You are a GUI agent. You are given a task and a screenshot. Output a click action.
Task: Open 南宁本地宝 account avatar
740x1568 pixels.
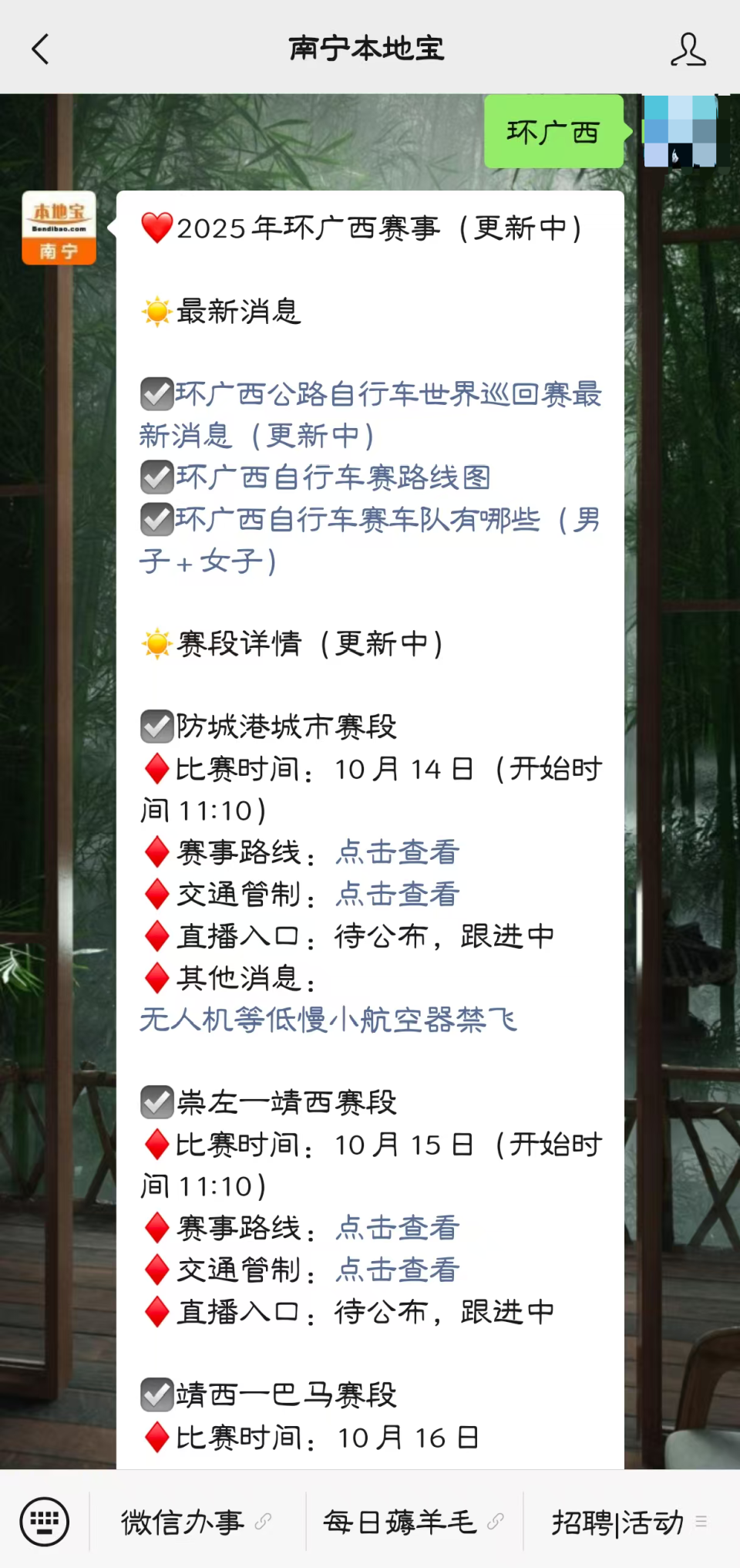tap(59, 228)
